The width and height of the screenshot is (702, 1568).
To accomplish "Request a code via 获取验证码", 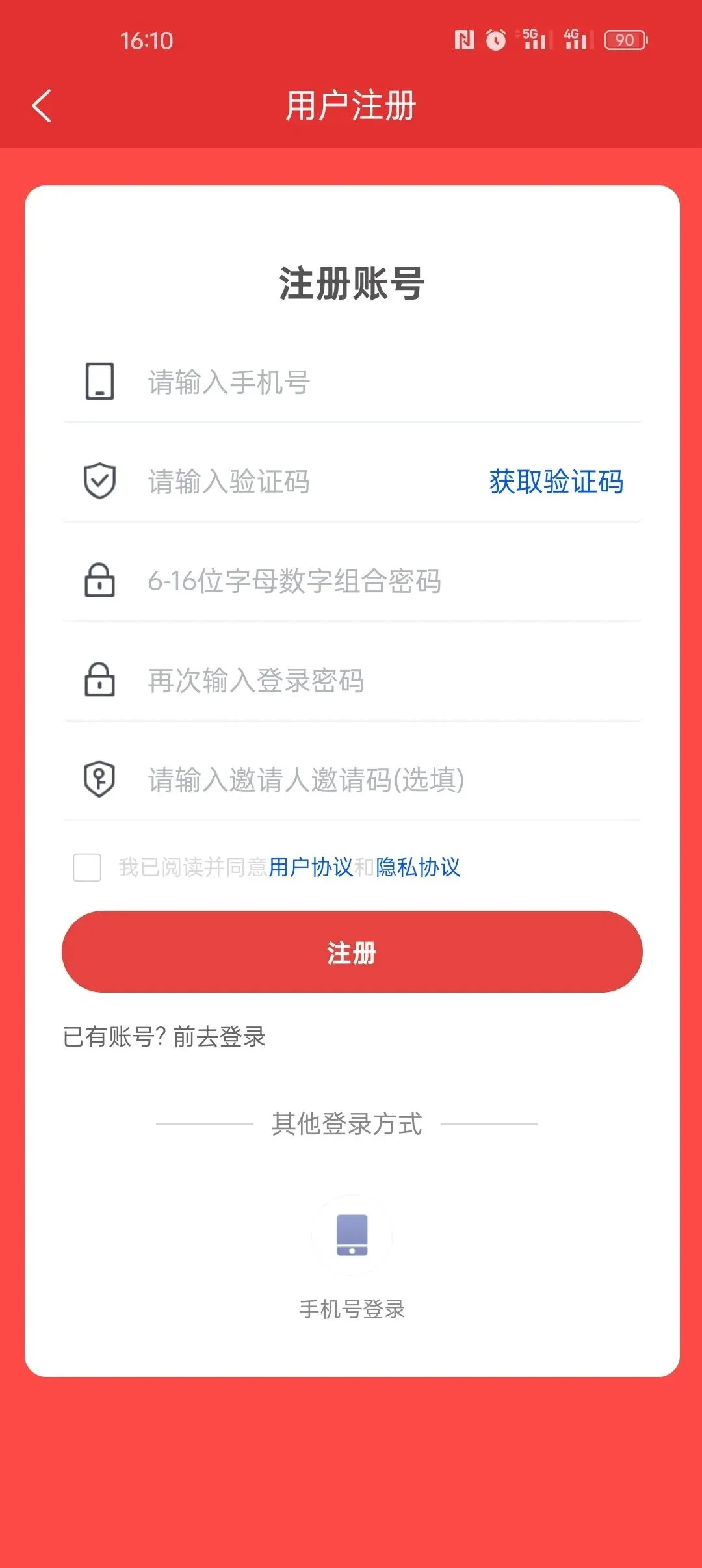I will click(556, 482).
